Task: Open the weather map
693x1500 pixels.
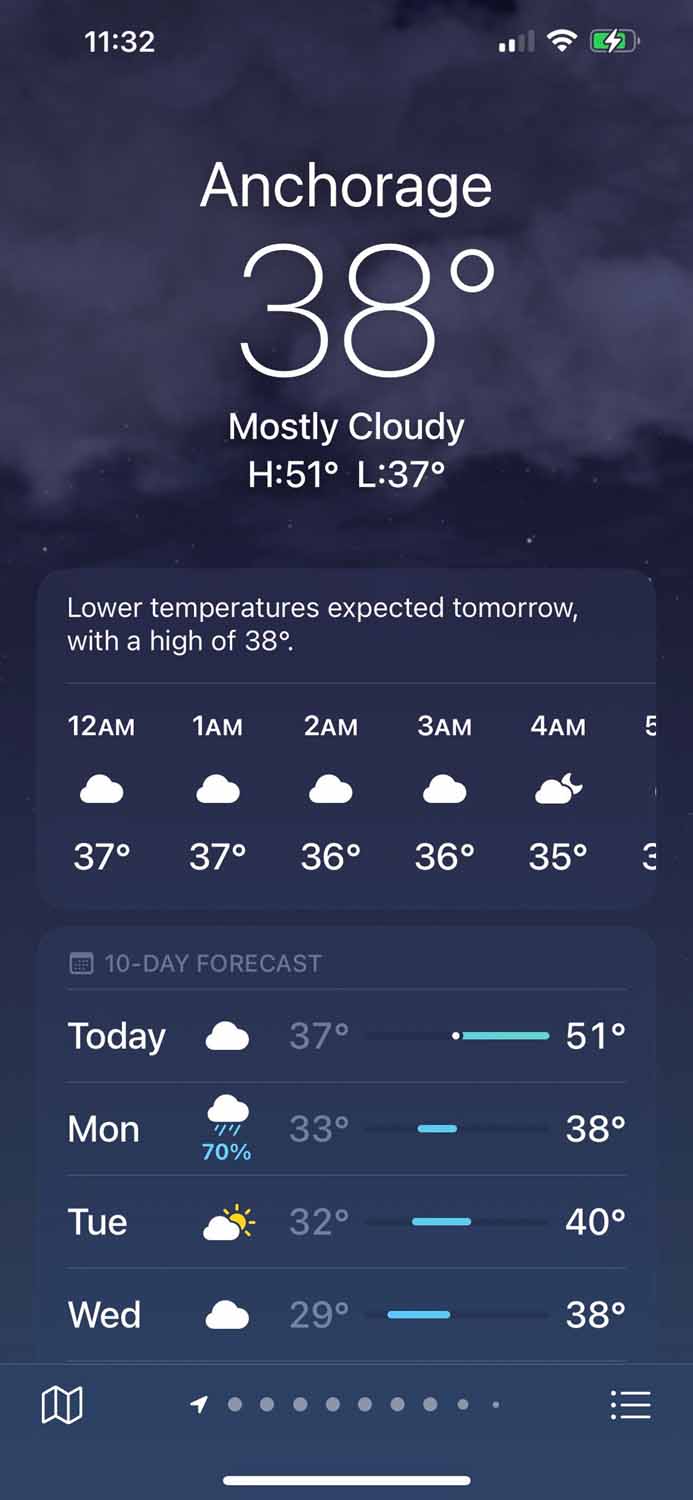Action: (x=61, y=1405)
